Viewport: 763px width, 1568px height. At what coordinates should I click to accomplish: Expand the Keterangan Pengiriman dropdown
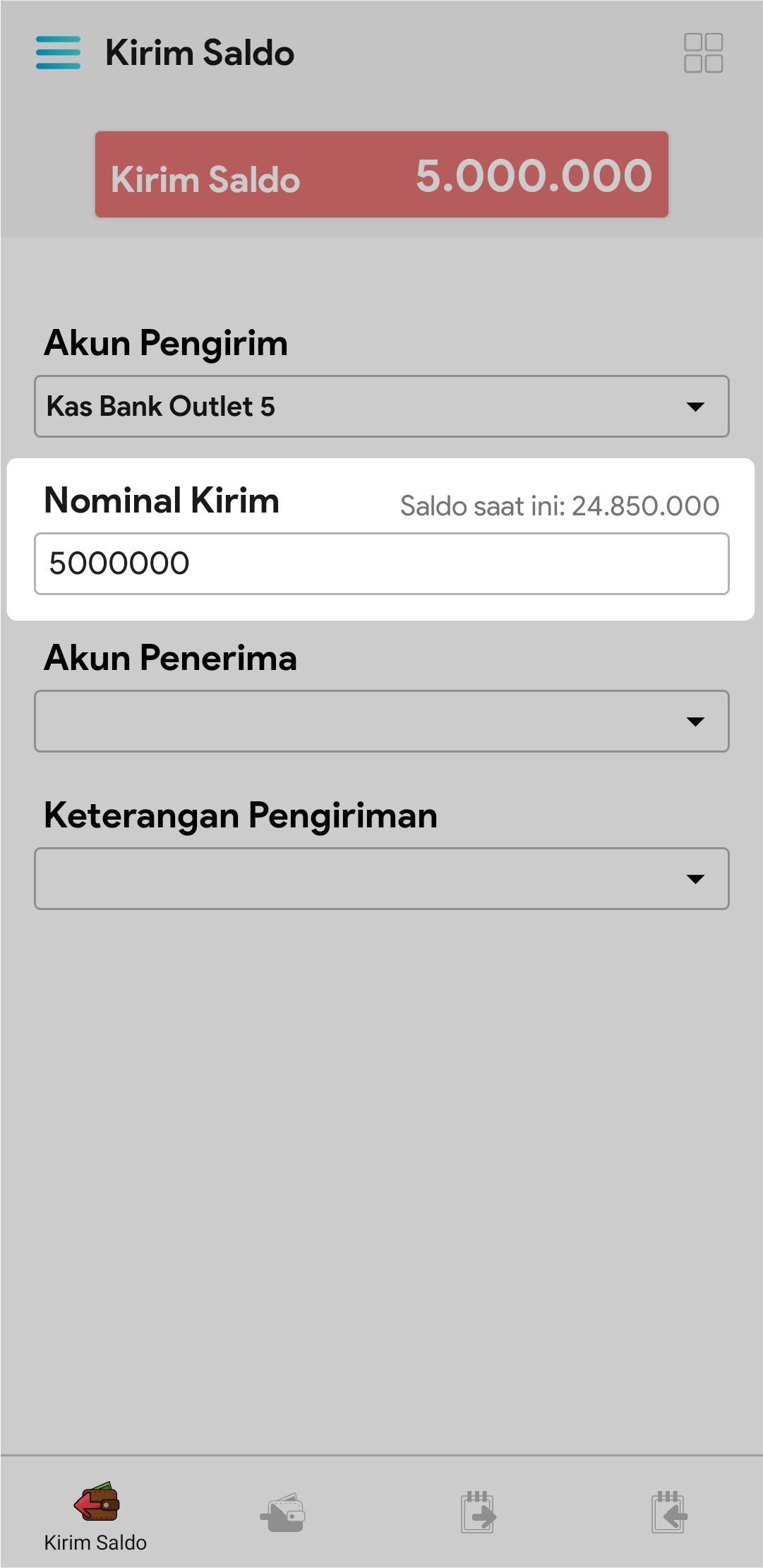[x=381, y=879]
